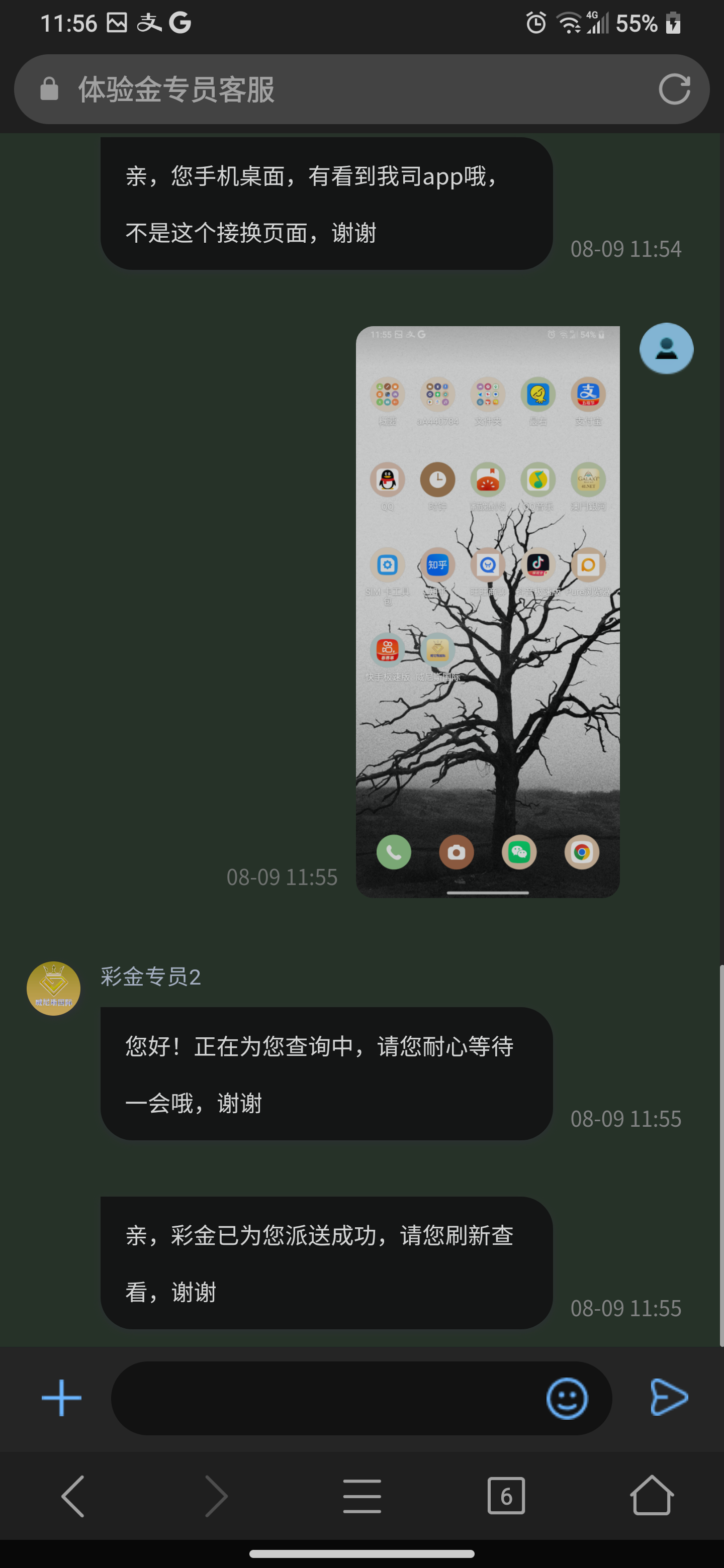Send the message with the arrow icon
The image size is (724, 1568).
[x=669, y=1397]
